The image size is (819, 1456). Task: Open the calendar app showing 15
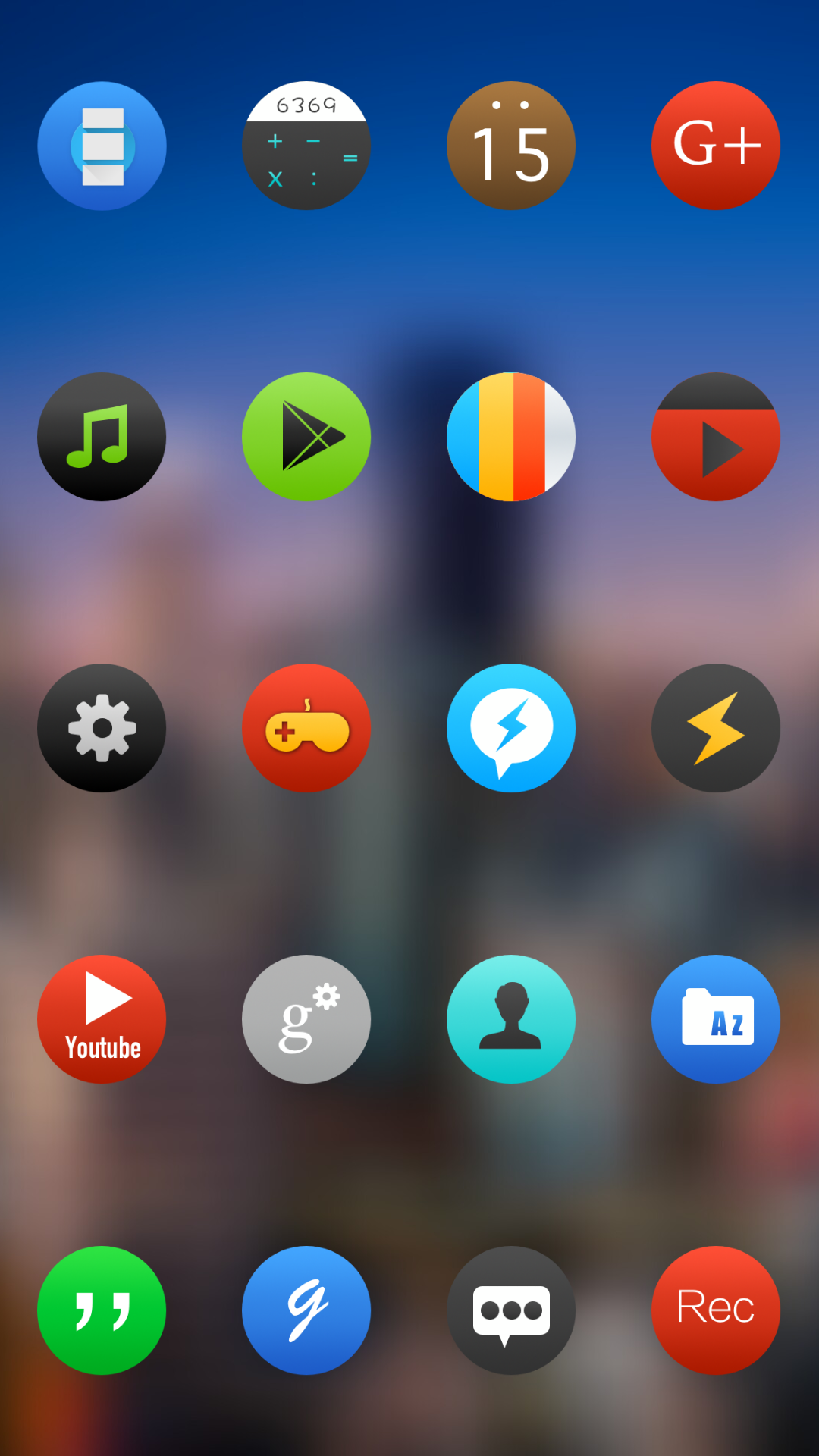[511, 144]
